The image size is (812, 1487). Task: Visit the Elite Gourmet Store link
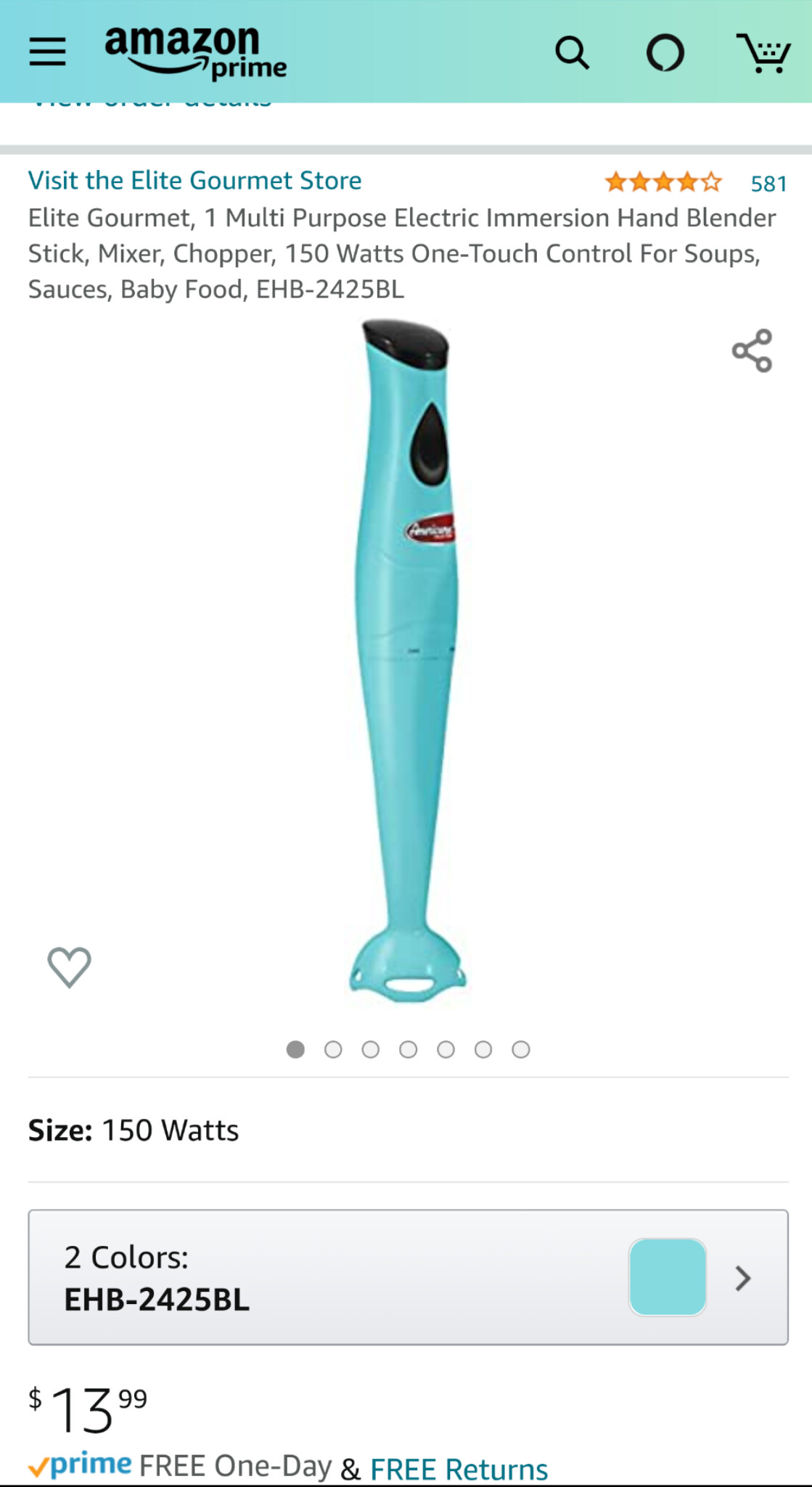[194, 180]
